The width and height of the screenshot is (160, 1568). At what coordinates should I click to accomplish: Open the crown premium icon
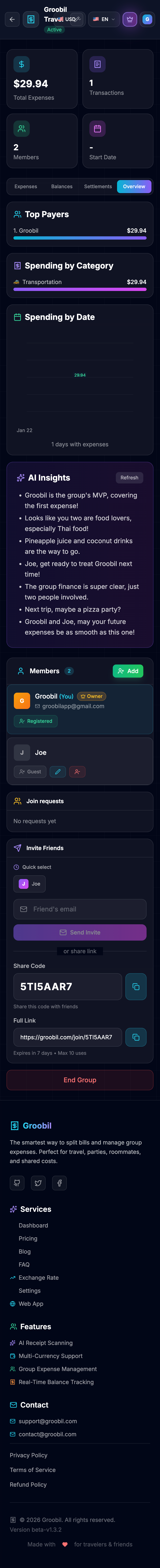[130, 20]
